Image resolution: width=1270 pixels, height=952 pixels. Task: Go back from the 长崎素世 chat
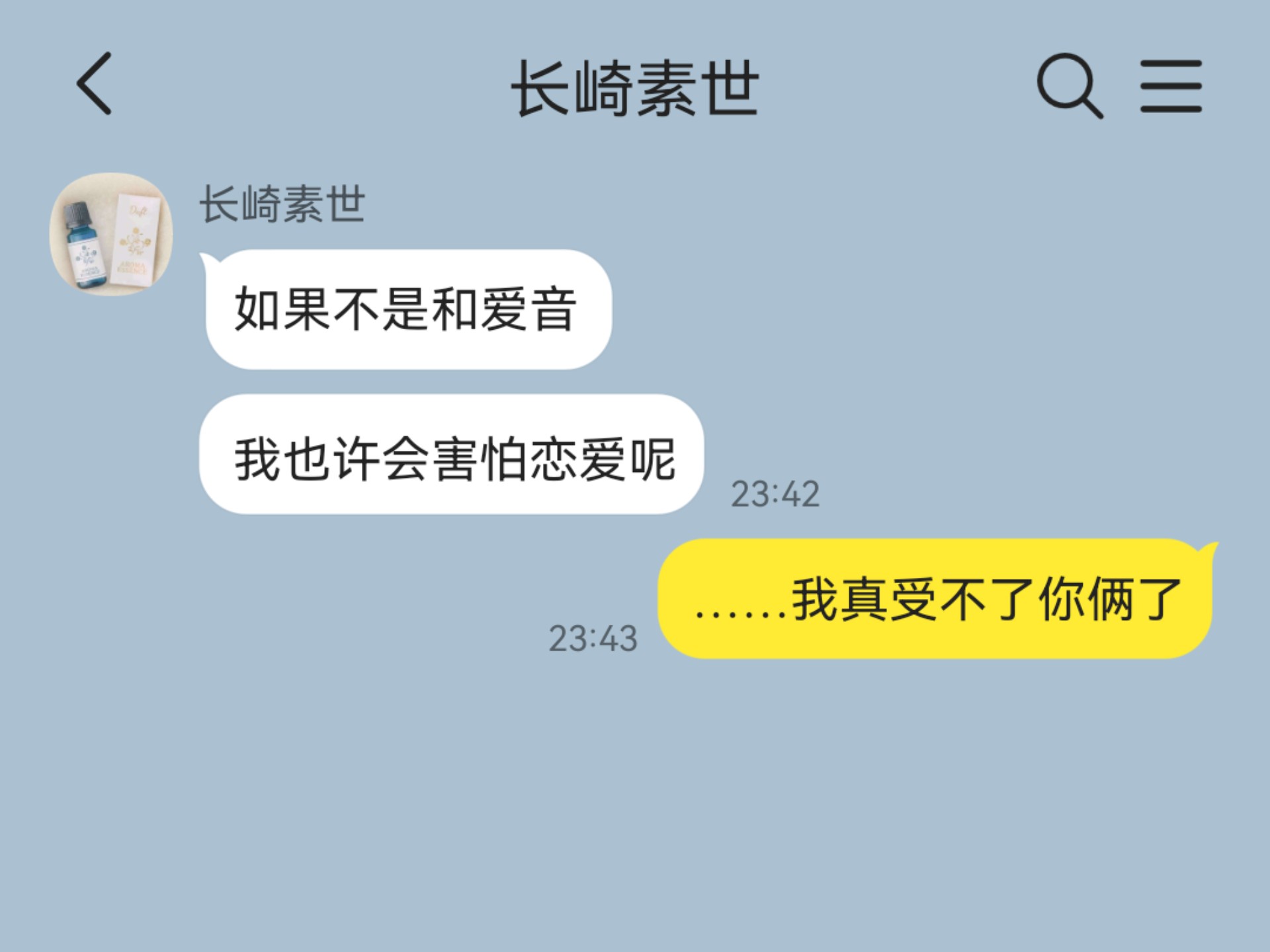click(x=94, y=84)
